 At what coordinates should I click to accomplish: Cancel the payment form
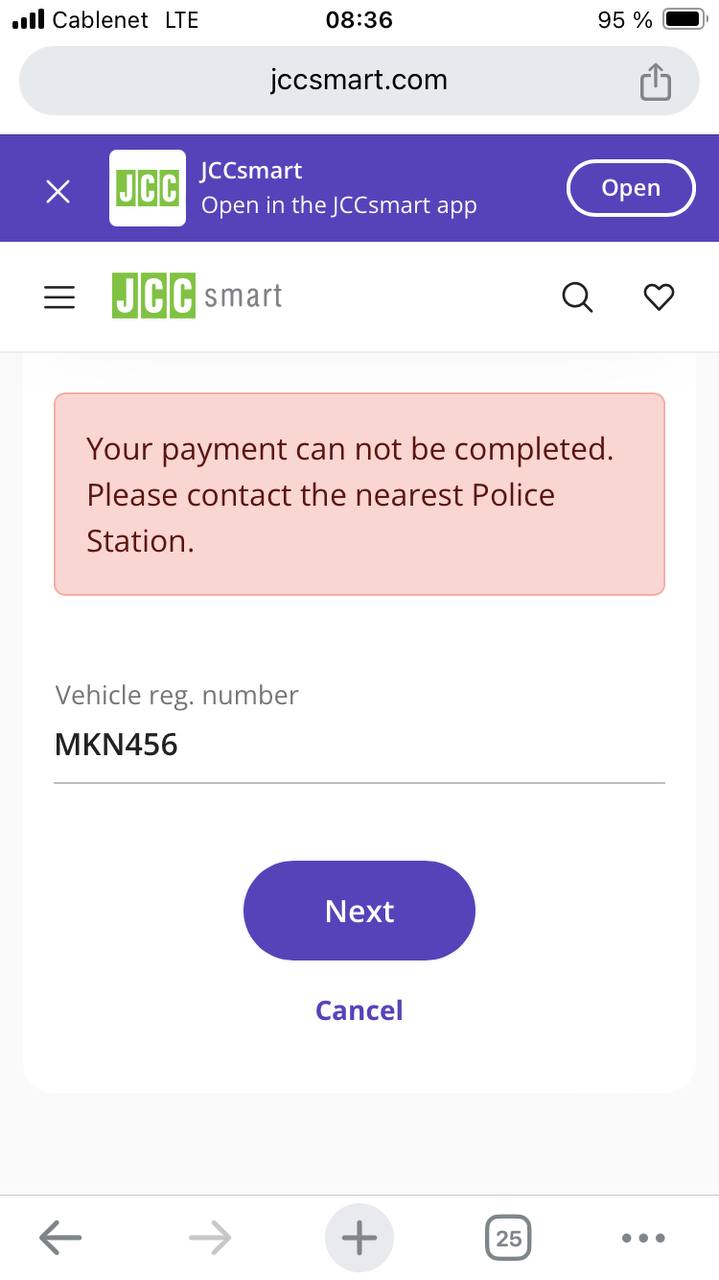pos(359,1010)
